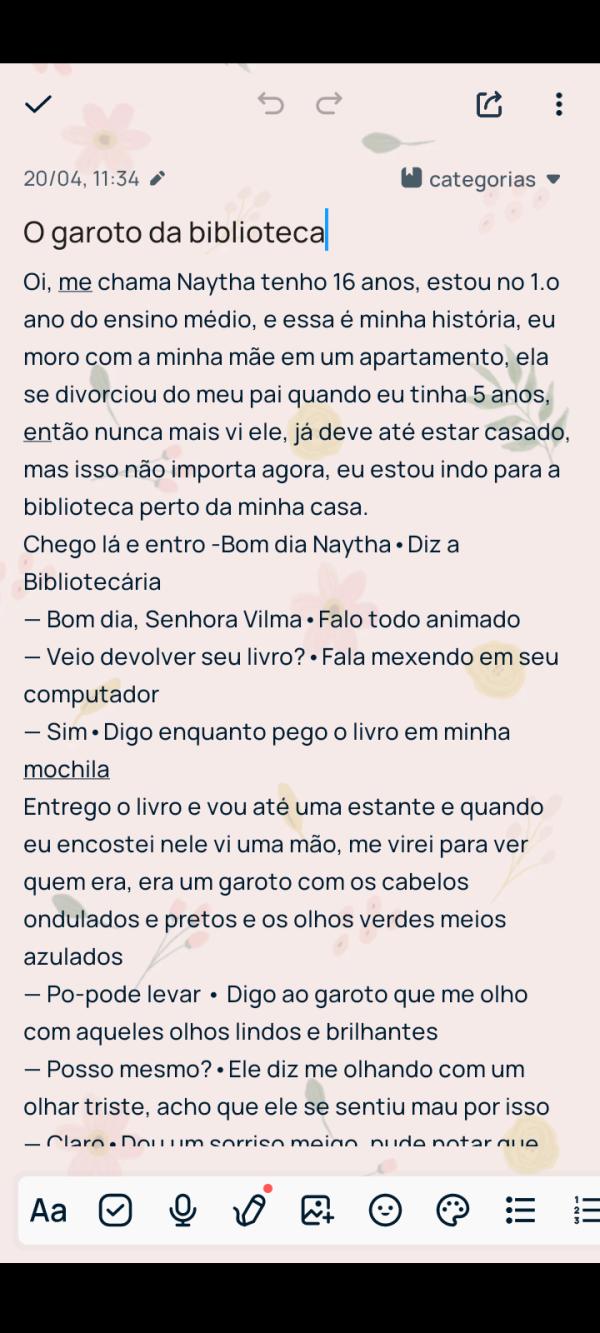
Task: Edit the note date with the pencil
Action: tap(157, 179)
